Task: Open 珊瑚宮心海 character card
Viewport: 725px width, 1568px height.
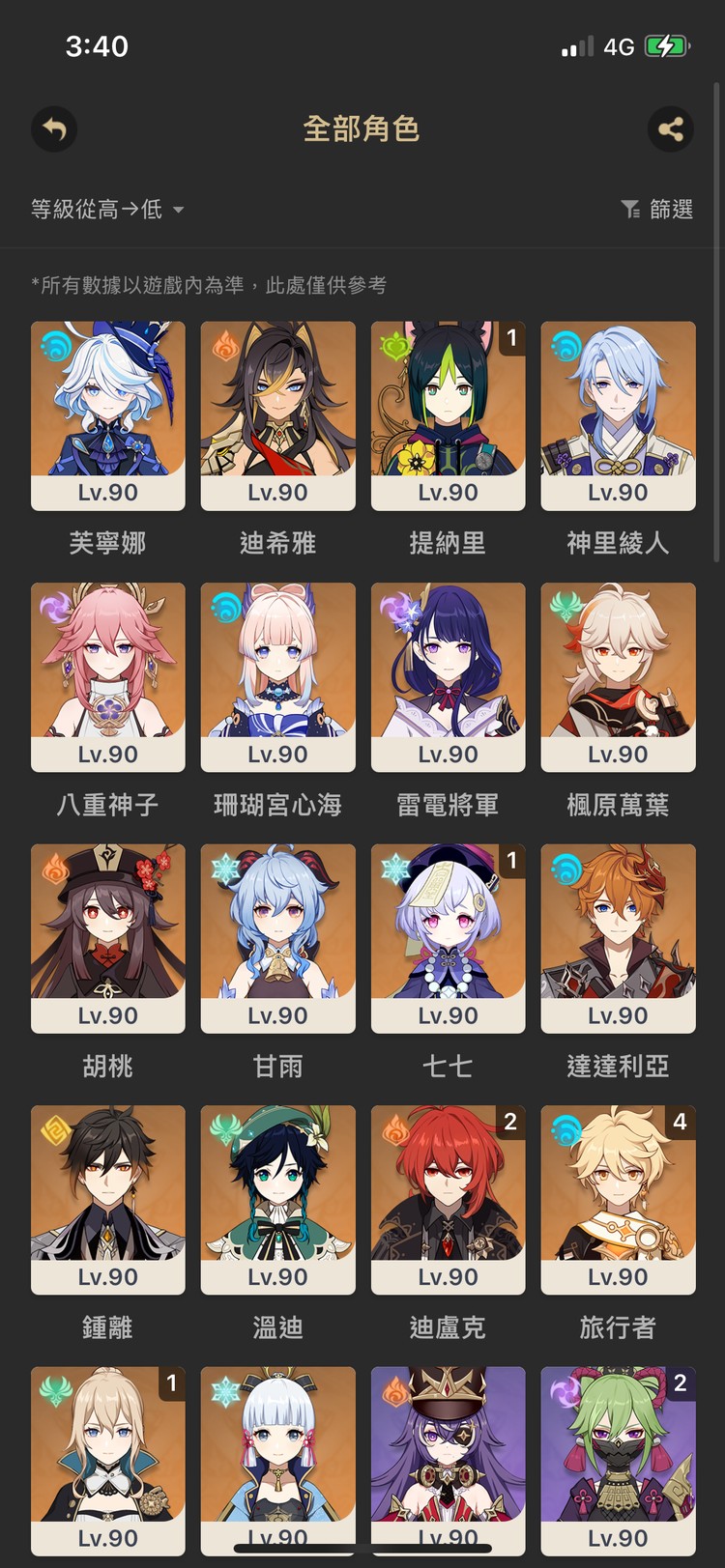Action: tap(278, 676)
